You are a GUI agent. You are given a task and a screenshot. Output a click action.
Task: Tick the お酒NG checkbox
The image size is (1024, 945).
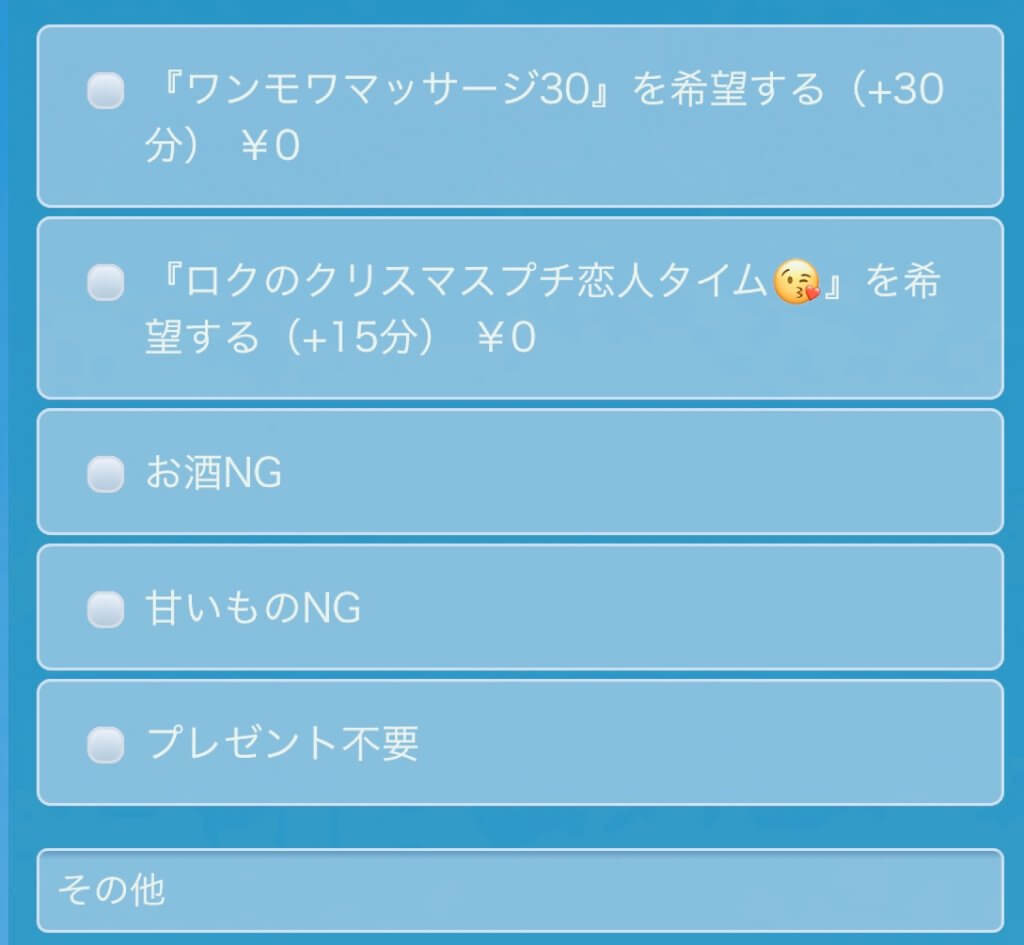click(x=105, y=474)
